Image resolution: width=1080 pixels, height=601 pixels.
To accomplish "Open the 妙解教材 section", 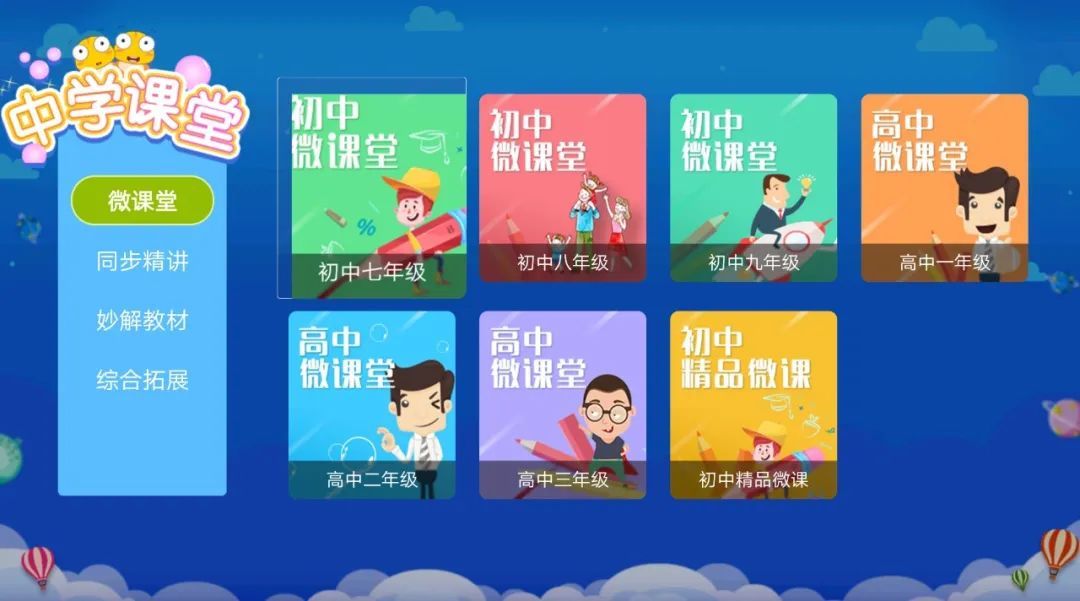I will coord(142,321).
